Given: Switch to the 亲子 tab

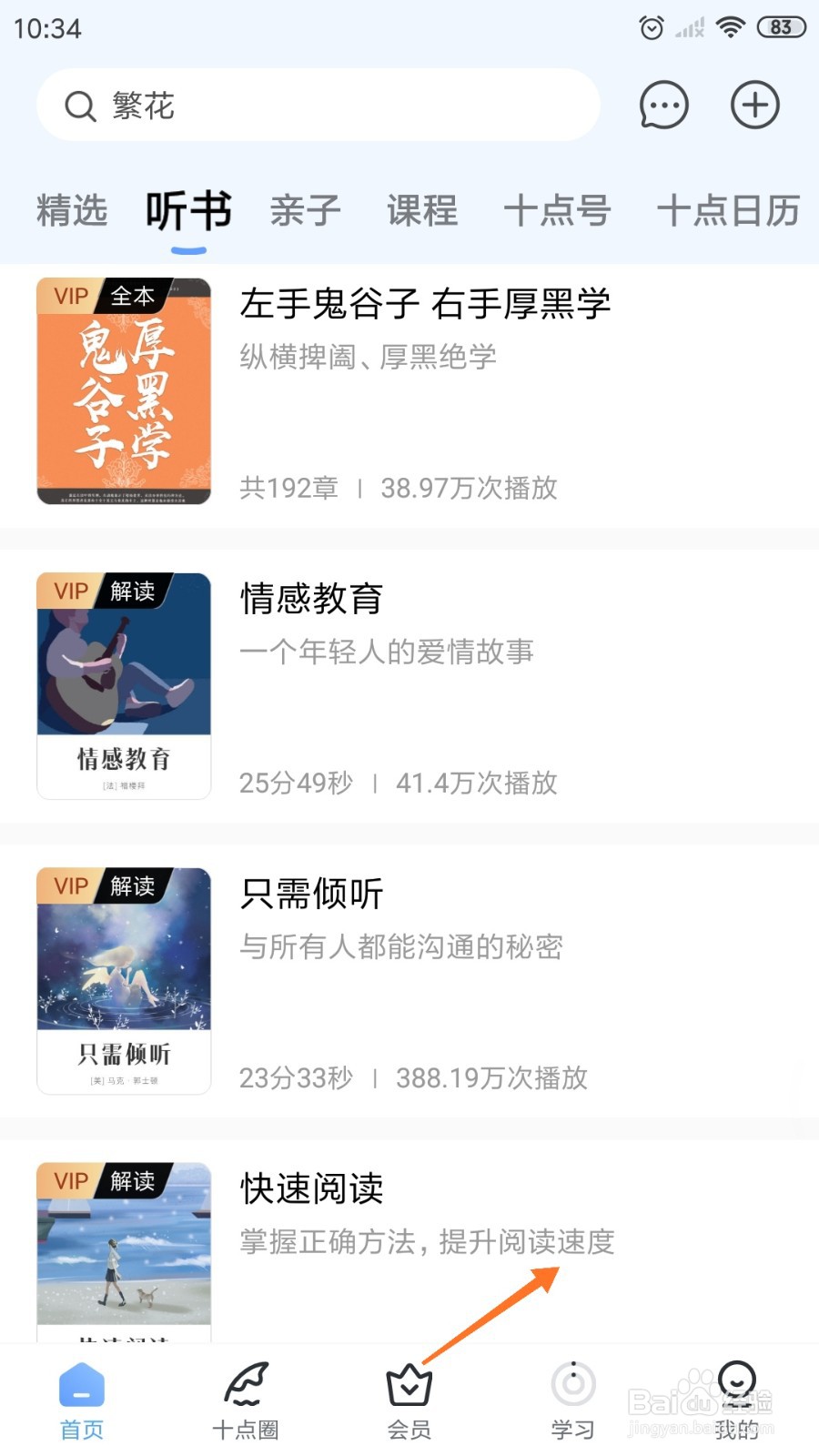Looking at the screenshot, I should (306, 211).
